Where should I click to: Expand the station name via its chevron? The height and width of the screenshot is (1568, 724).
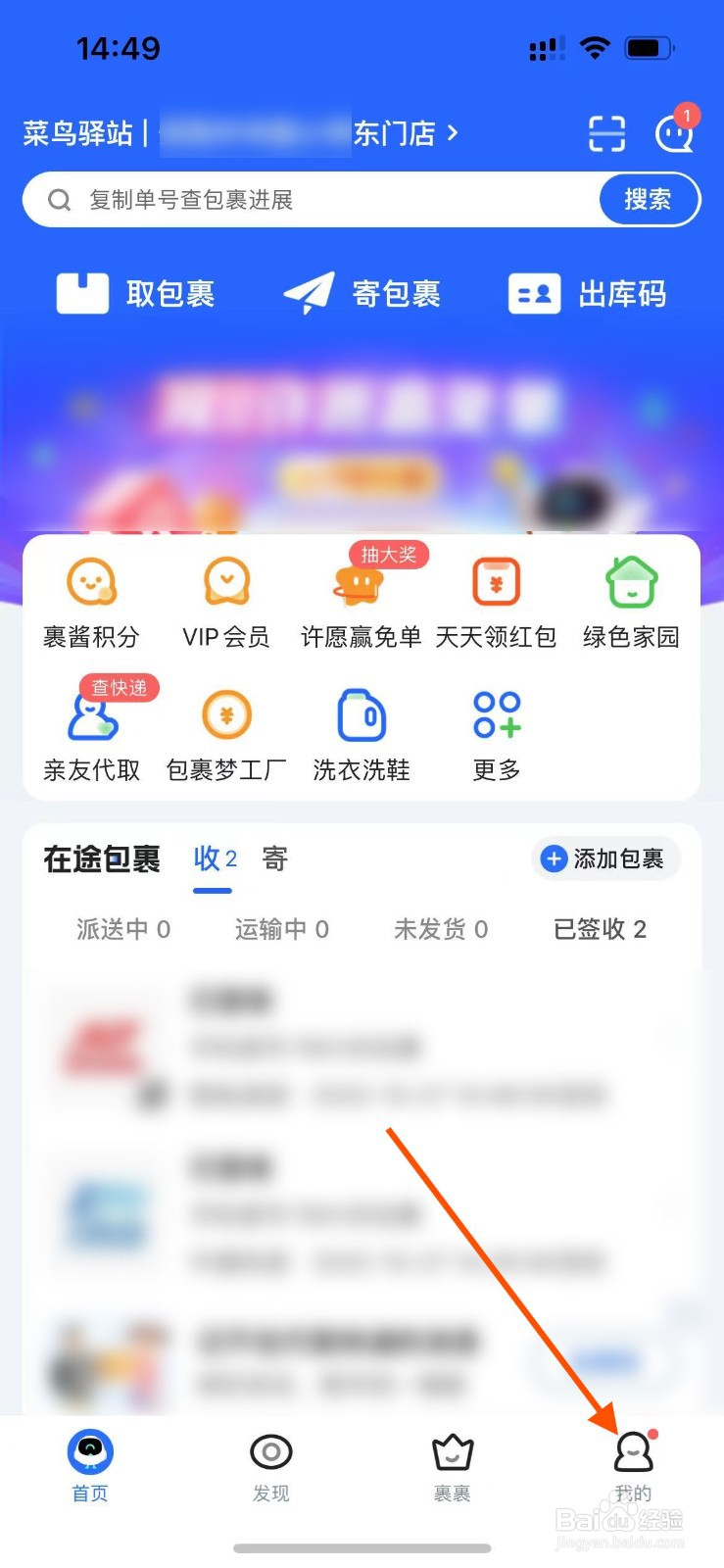coord(452,134)
